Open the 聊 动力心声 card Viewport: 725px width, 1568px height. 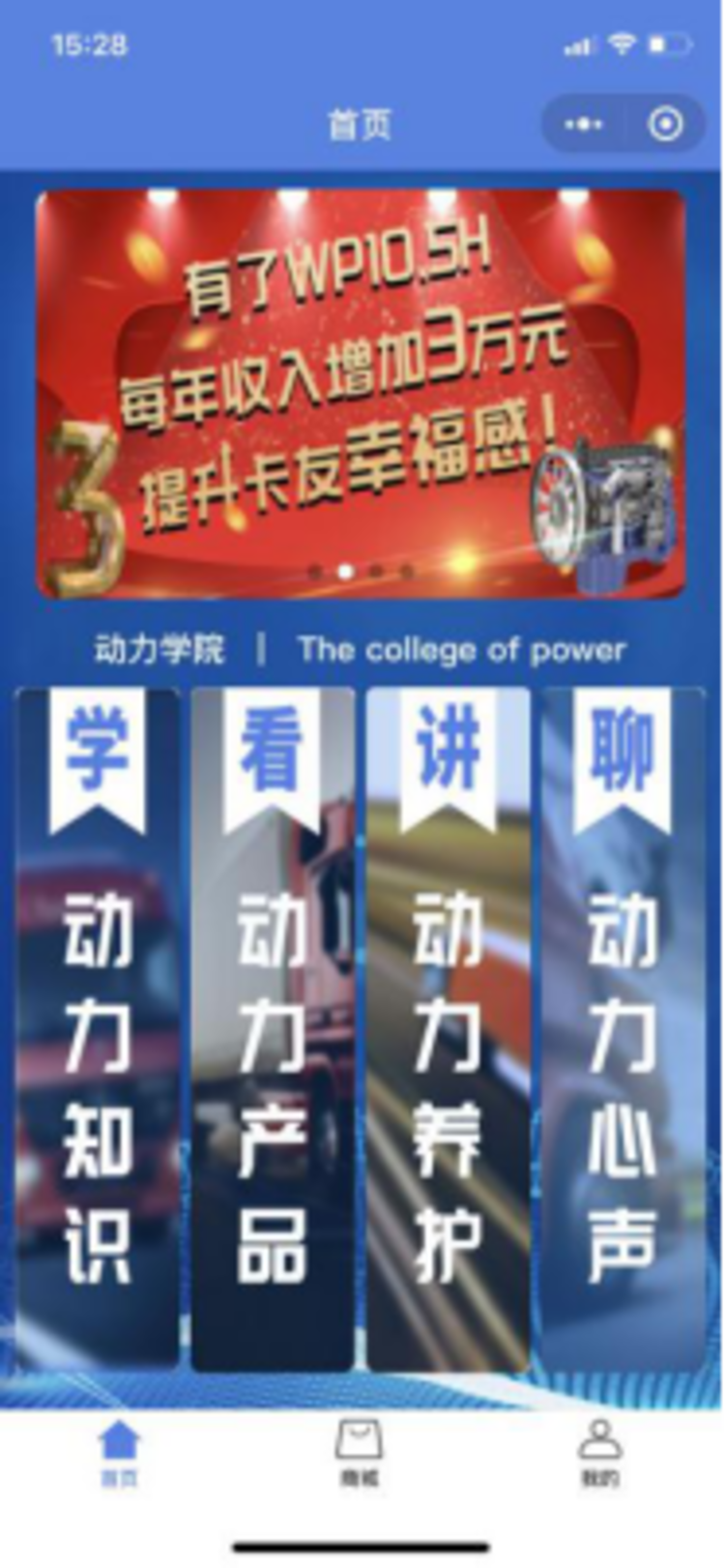point(623,1030)
